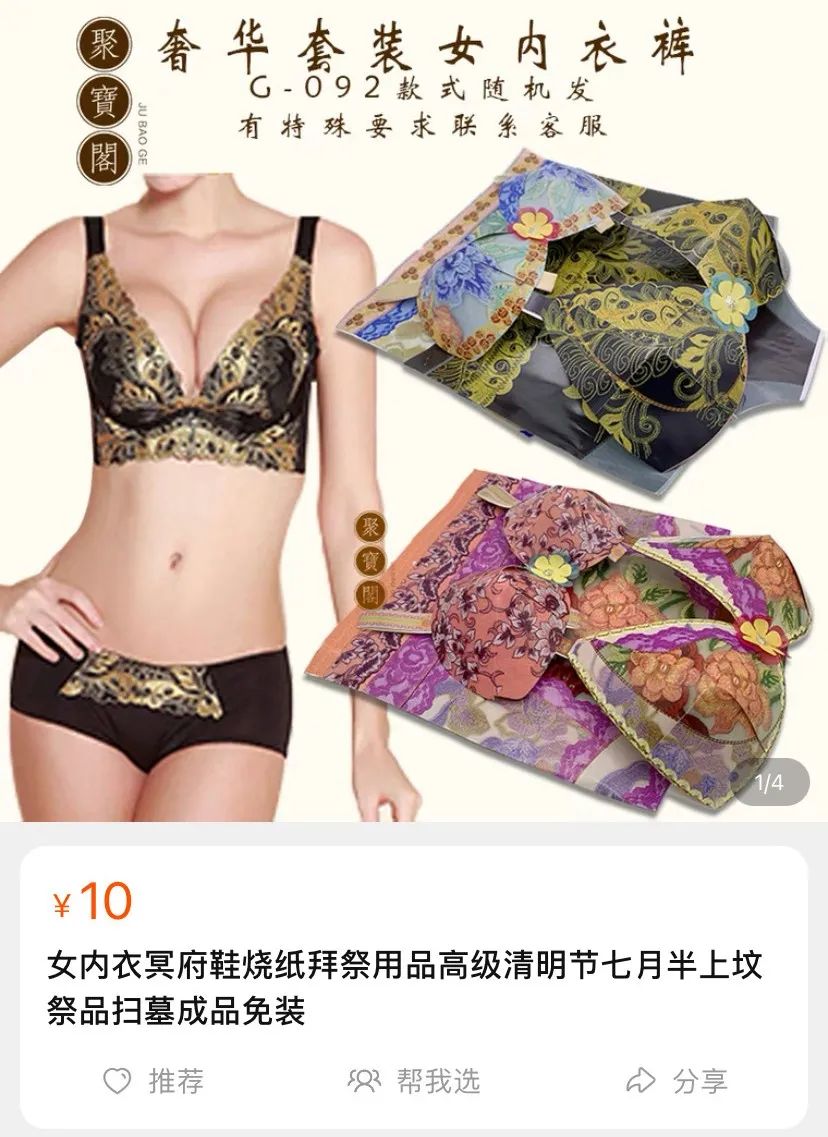
Task: Open 帮我选 to ask for help choosing
Action: [x=414, y=1081]
